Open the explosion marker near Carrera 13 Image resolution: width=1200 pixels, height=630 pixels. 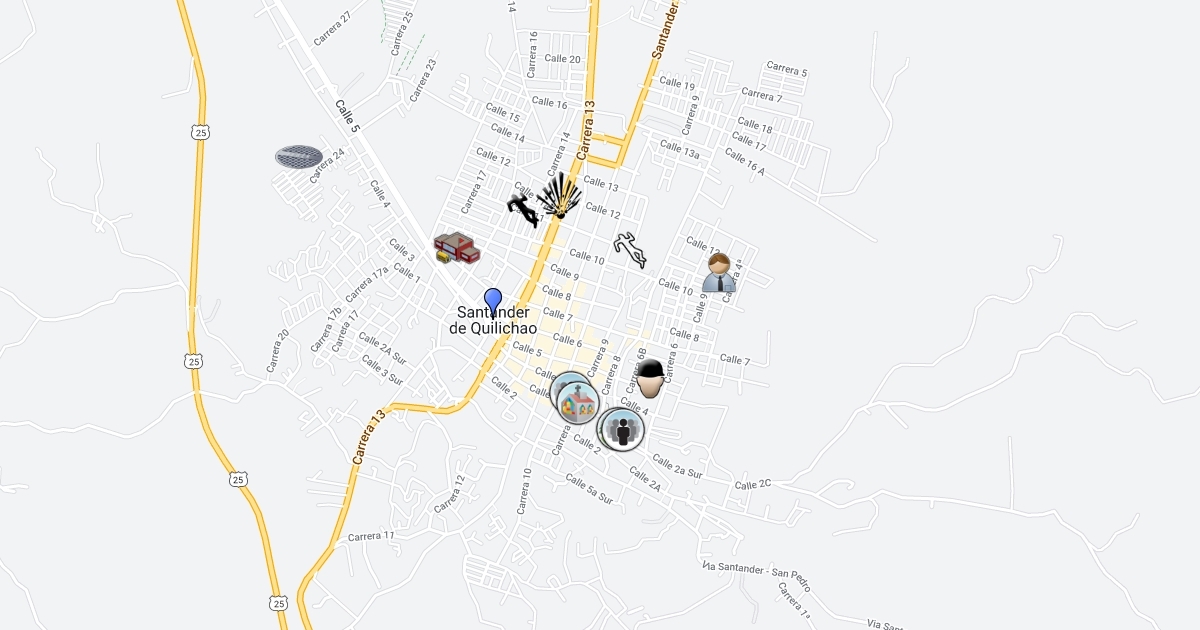point(561,196)
